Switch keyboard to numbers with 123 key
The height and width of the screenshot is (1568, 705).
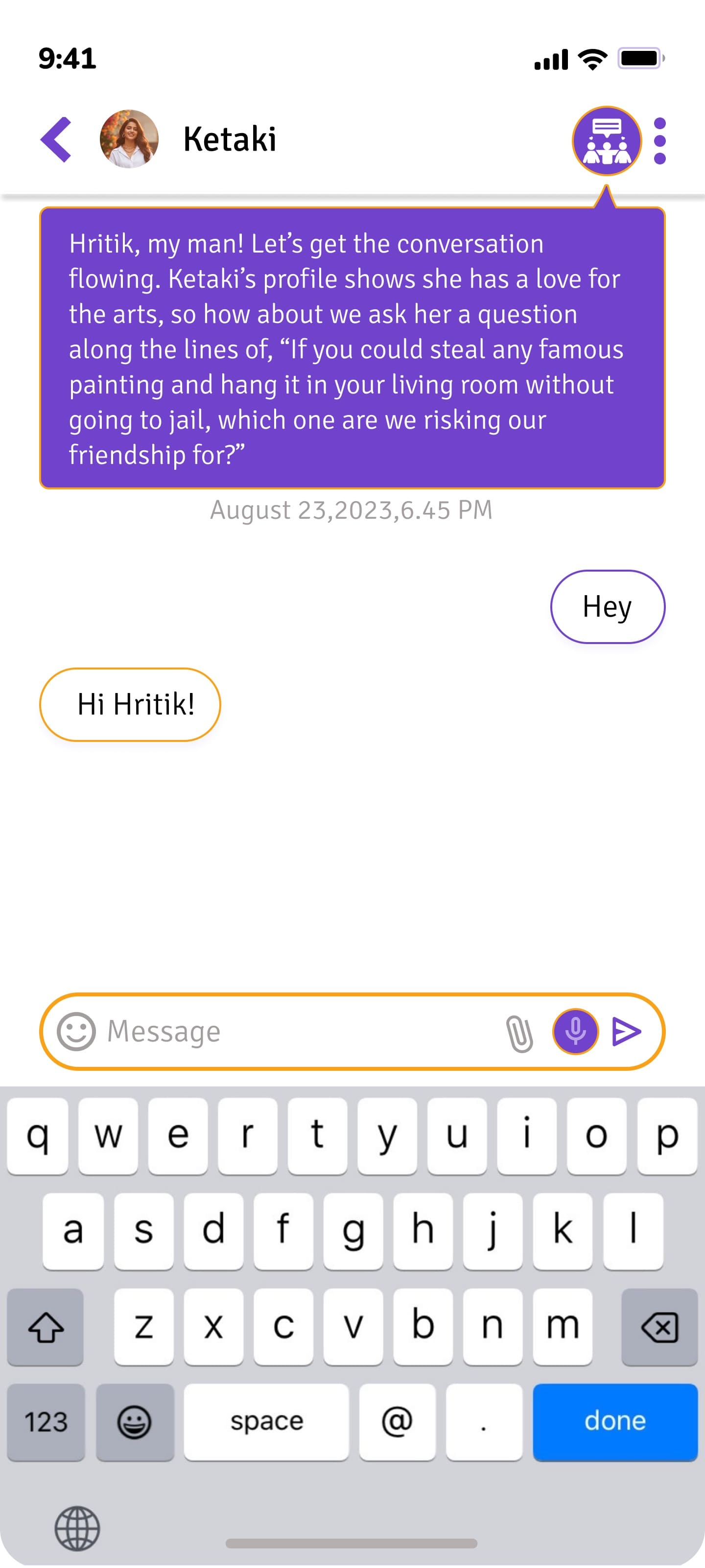pyautogui.click(x=46, y=1421)
